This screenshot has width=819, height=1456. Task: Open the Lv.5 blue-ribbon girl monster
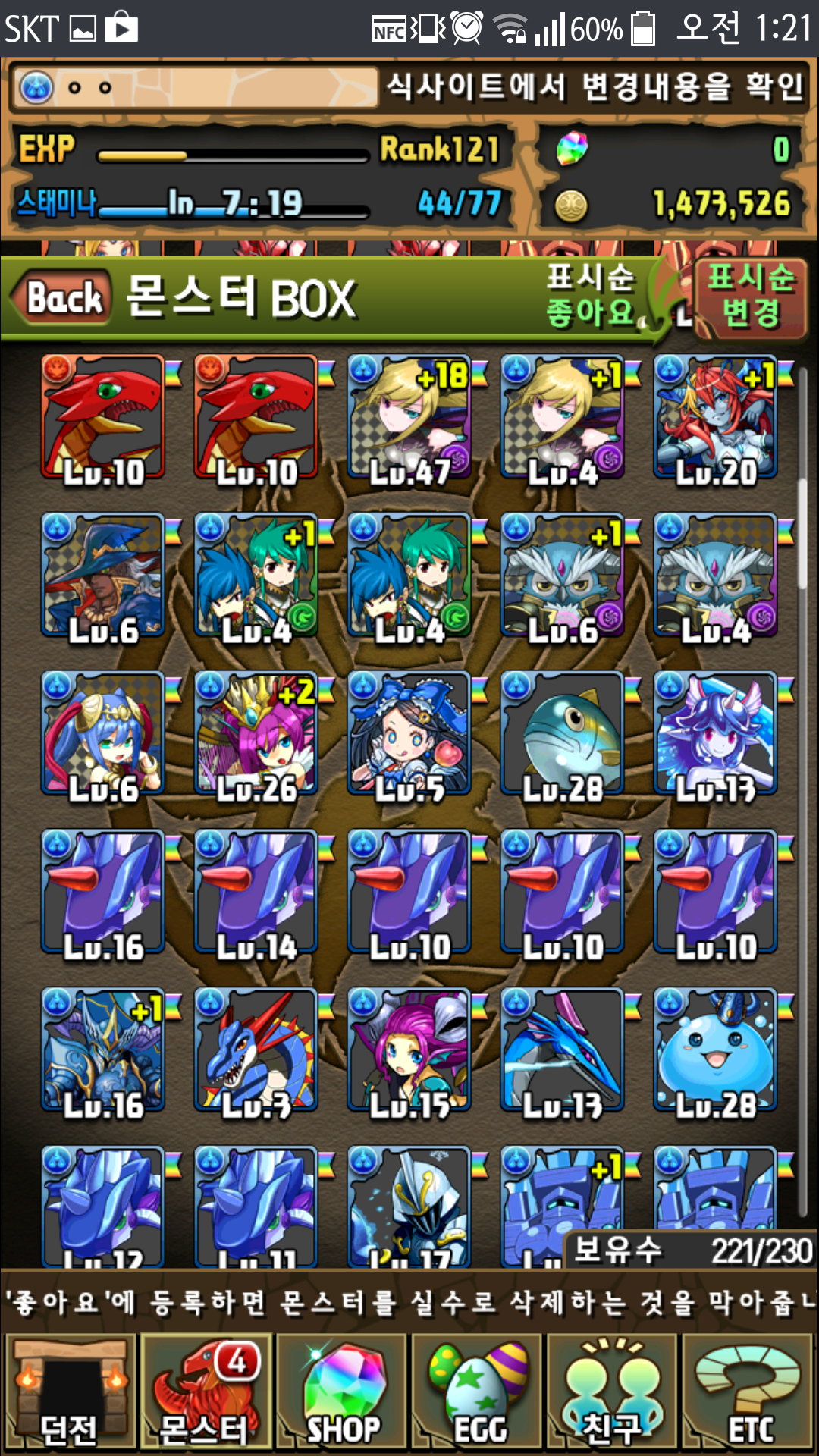(x=409, y=734)
